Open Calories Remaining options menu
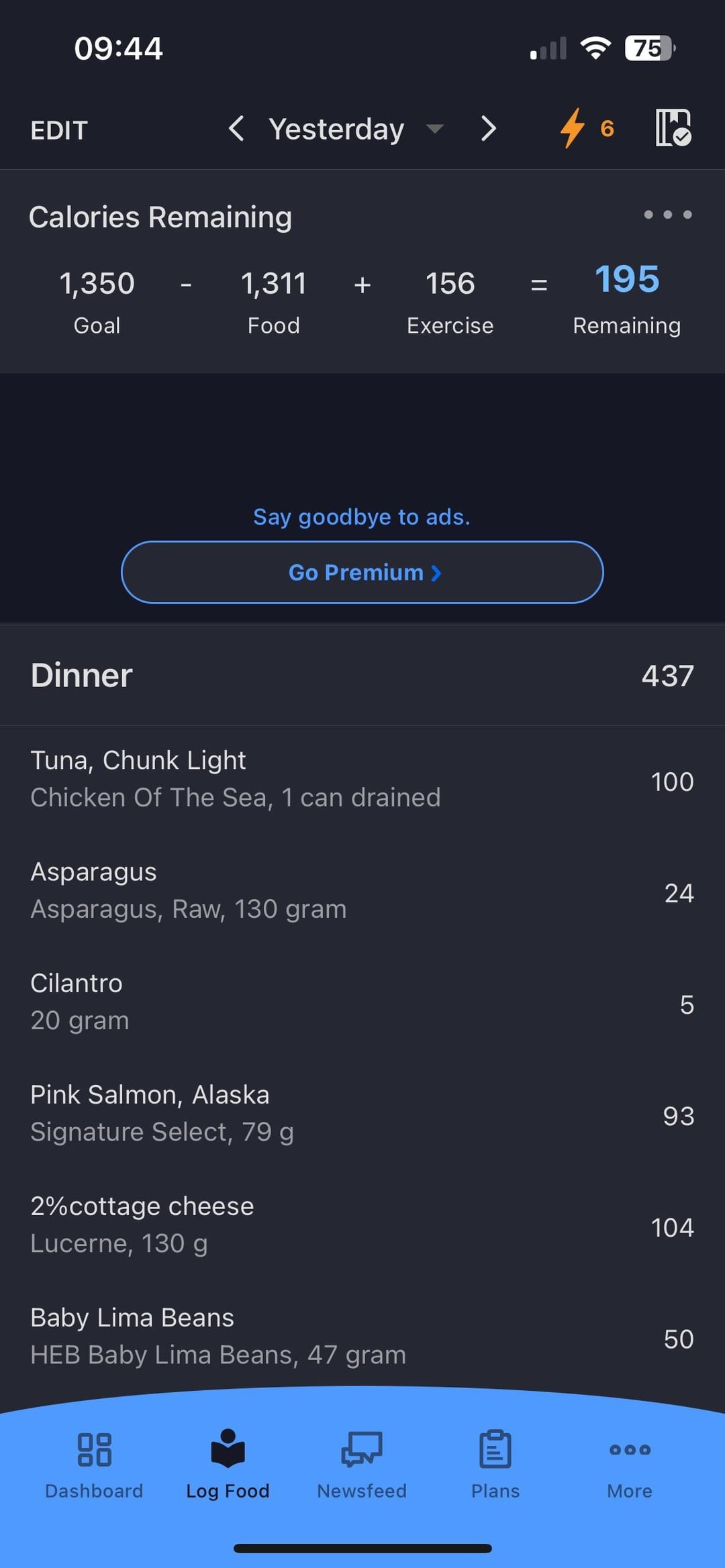The image size is (725, 1568). [668, 215]
